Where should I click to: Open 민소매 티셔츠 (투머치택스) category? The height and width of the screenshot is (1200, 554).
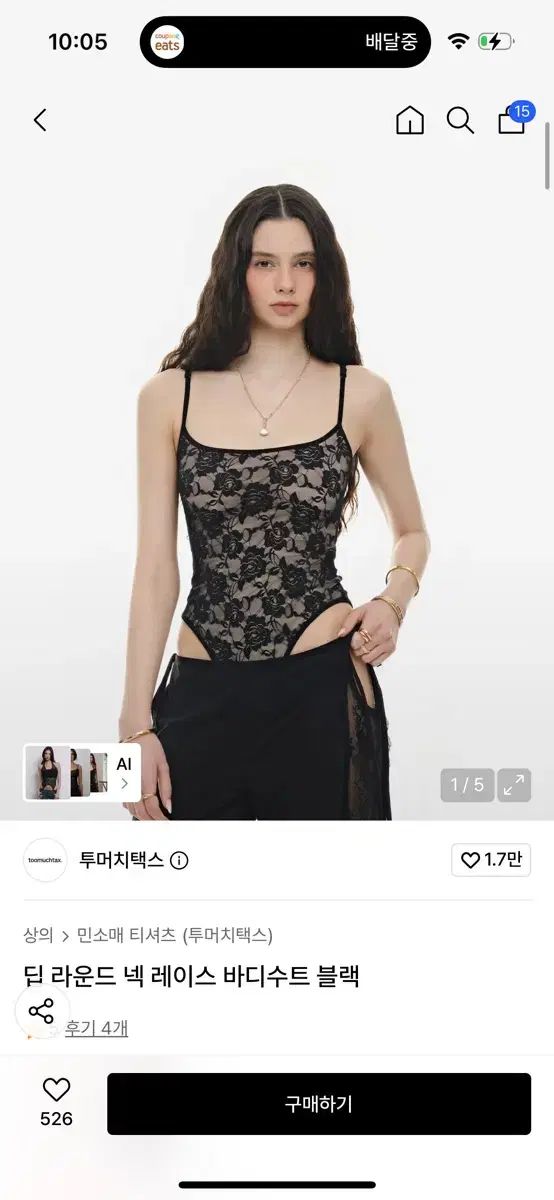click(x=175, y=935)
